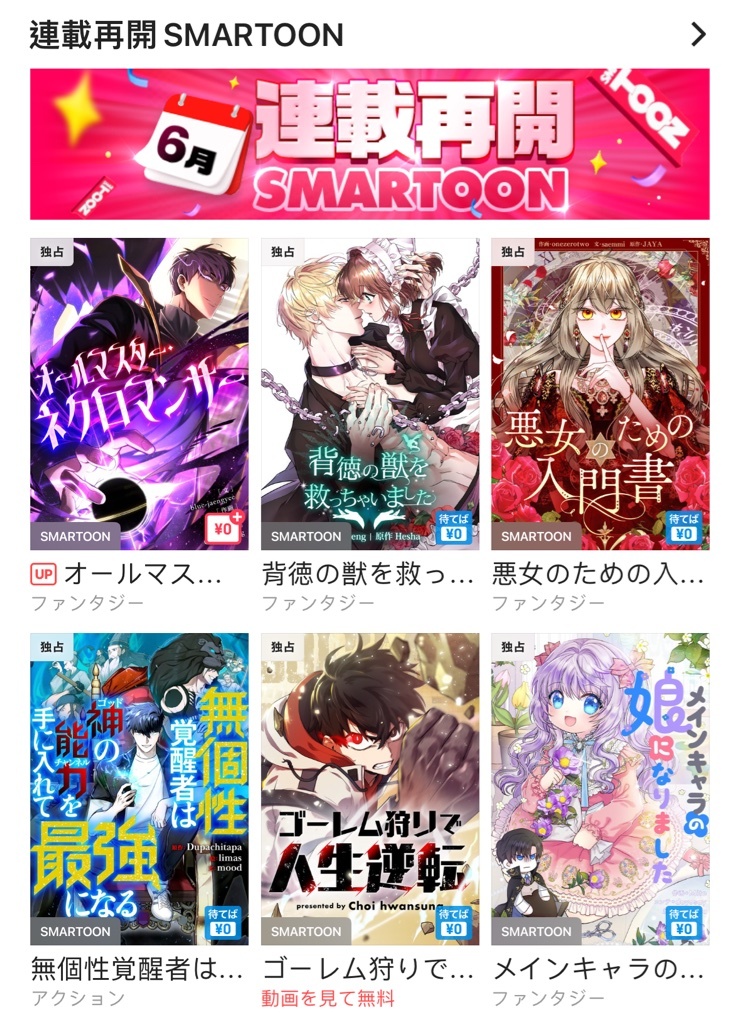
Task: Open the 6月 連載再開 SMARTOON banner
Action: tap(369, 144)
